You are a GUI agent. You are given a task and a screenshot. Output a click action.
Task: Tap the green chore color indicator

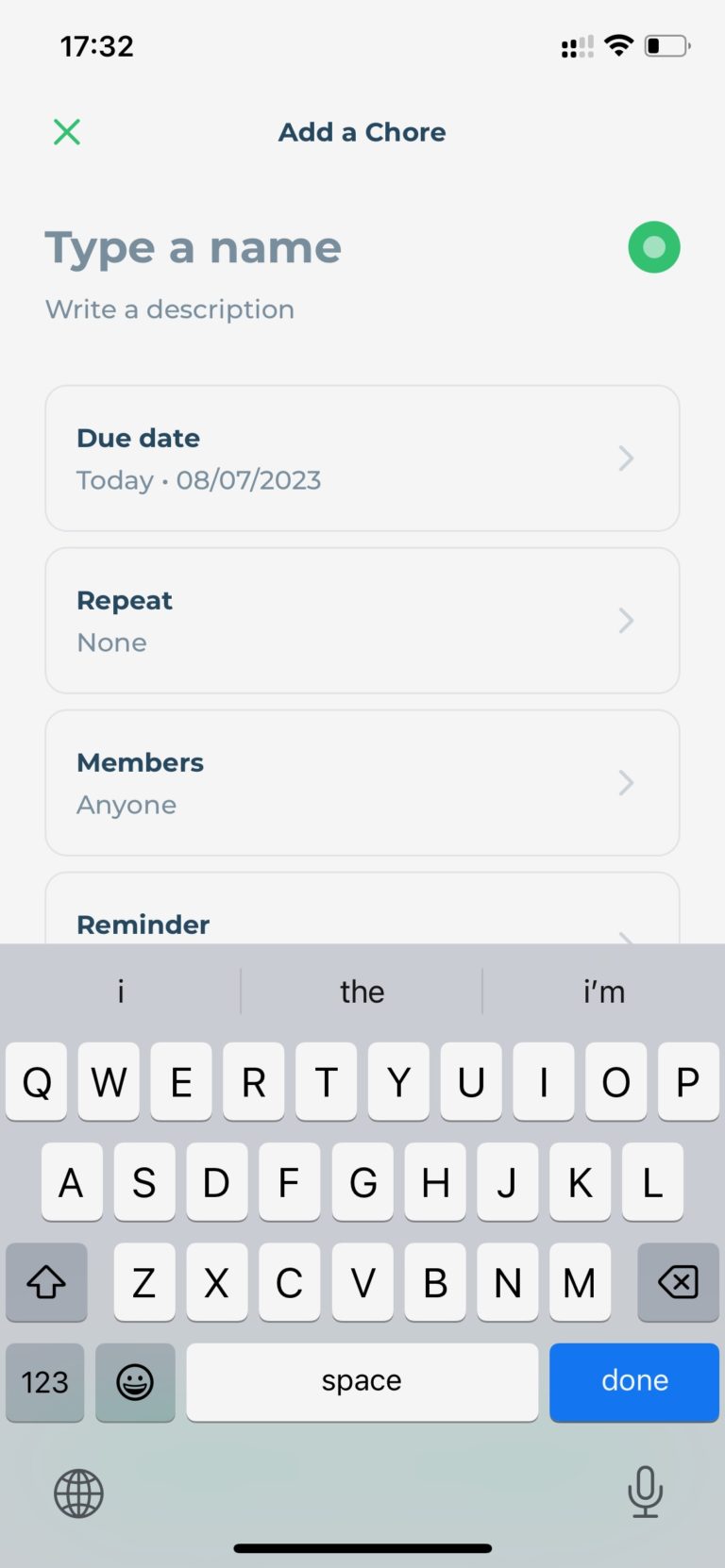654,247
